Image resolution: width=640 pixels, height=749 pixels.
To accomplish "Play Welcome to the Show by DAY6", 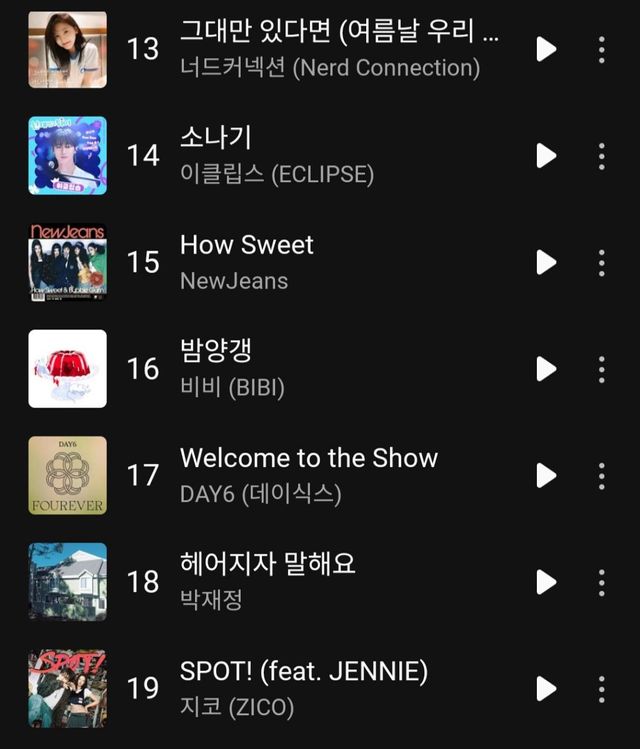I will (x=545, y=475).
